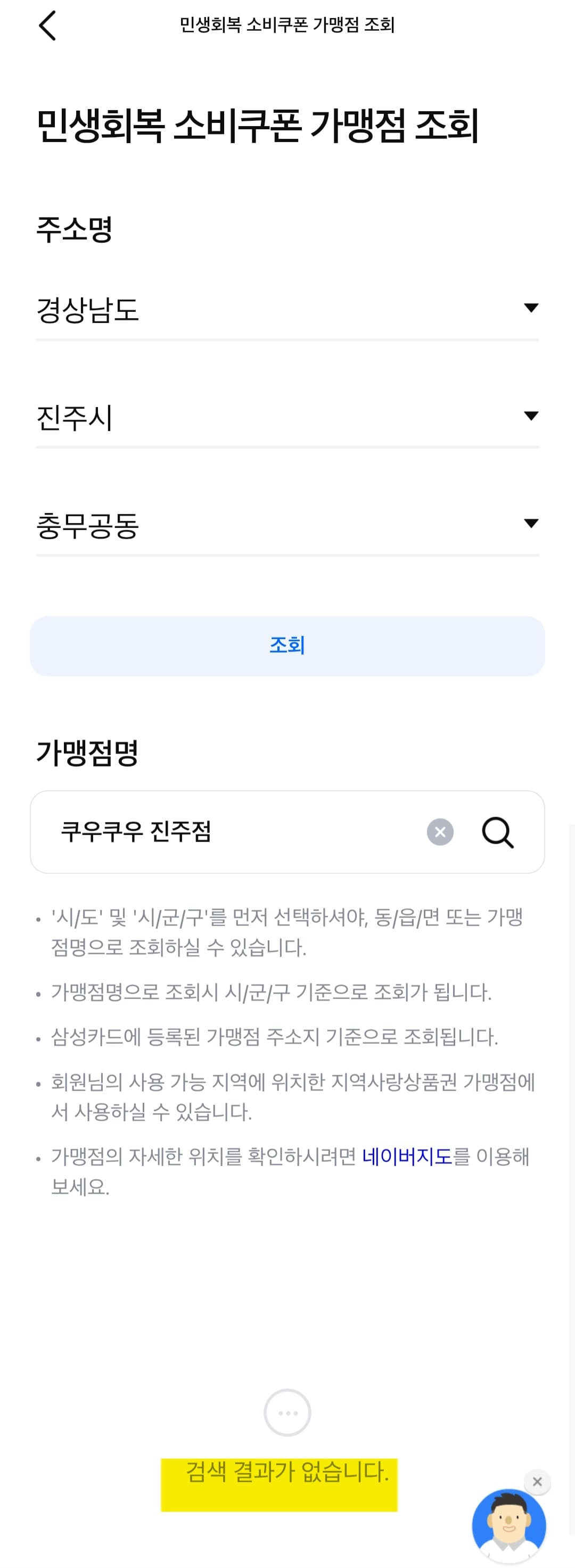Click the ▼ arrow on the 충무공동 field
Image resolution: width=575 pixels, height=1568 pixels.
click(531, 522)
